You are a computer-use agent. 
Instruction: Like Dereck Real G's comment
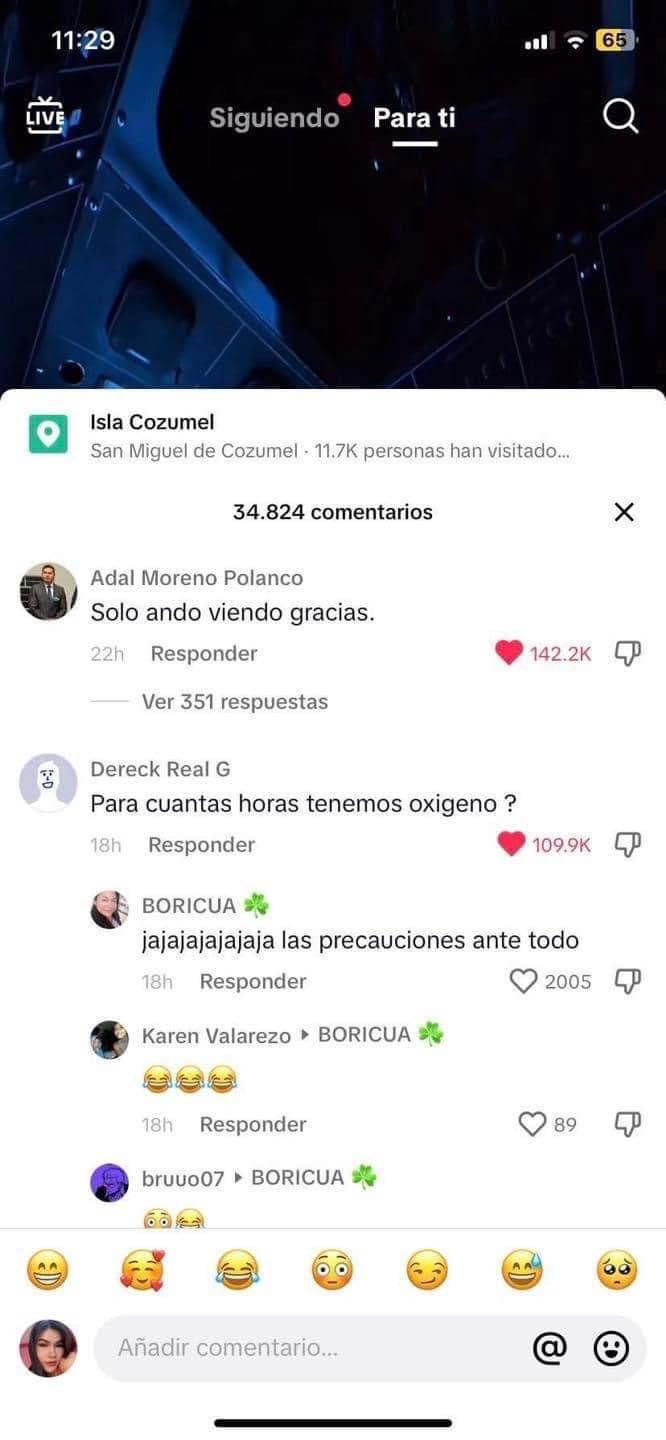(x=511, y=845)
